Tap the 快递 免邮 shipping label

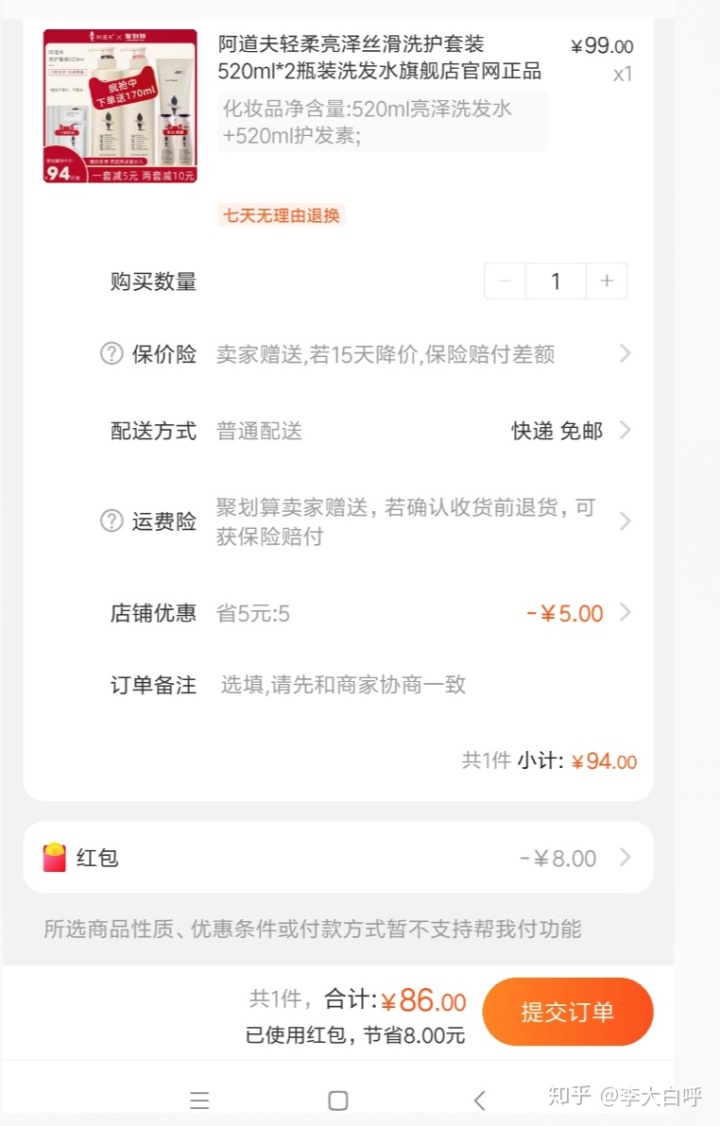coord(555,431)
